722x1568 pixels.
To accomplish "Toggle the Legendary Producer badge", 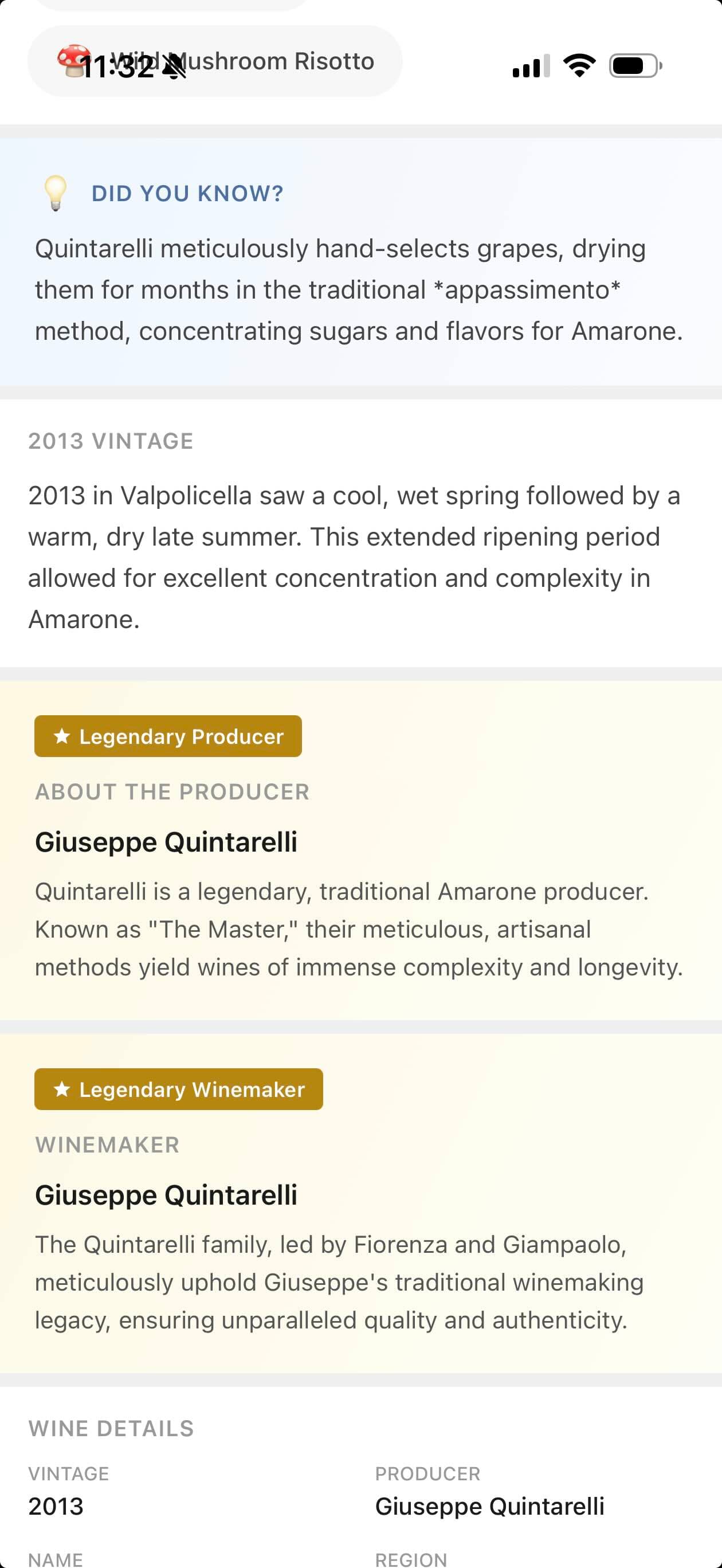I will coord(167,736).
